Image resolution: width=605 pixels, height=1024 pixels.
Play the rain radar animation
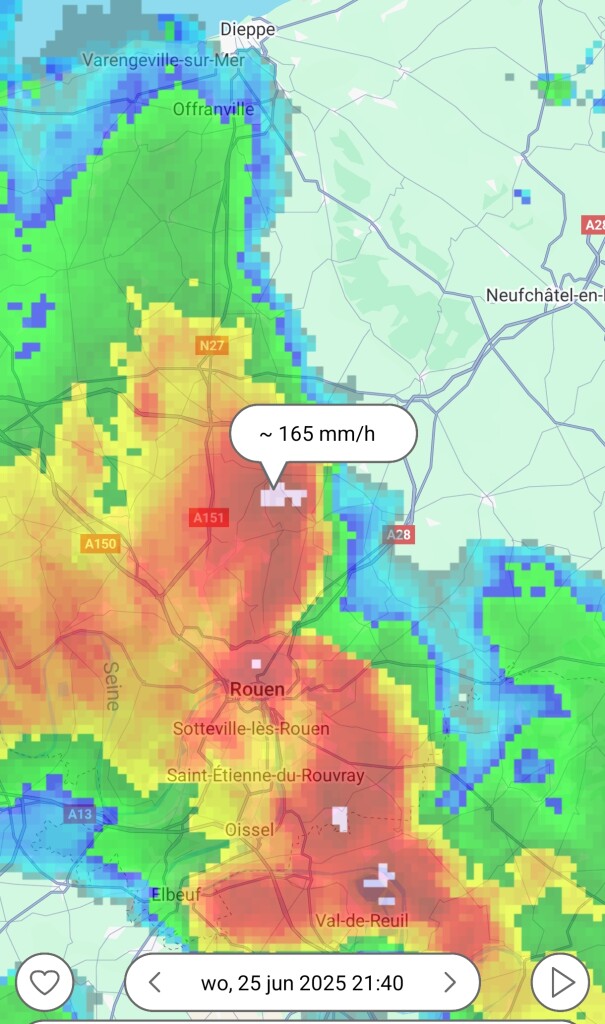[560, 982]
